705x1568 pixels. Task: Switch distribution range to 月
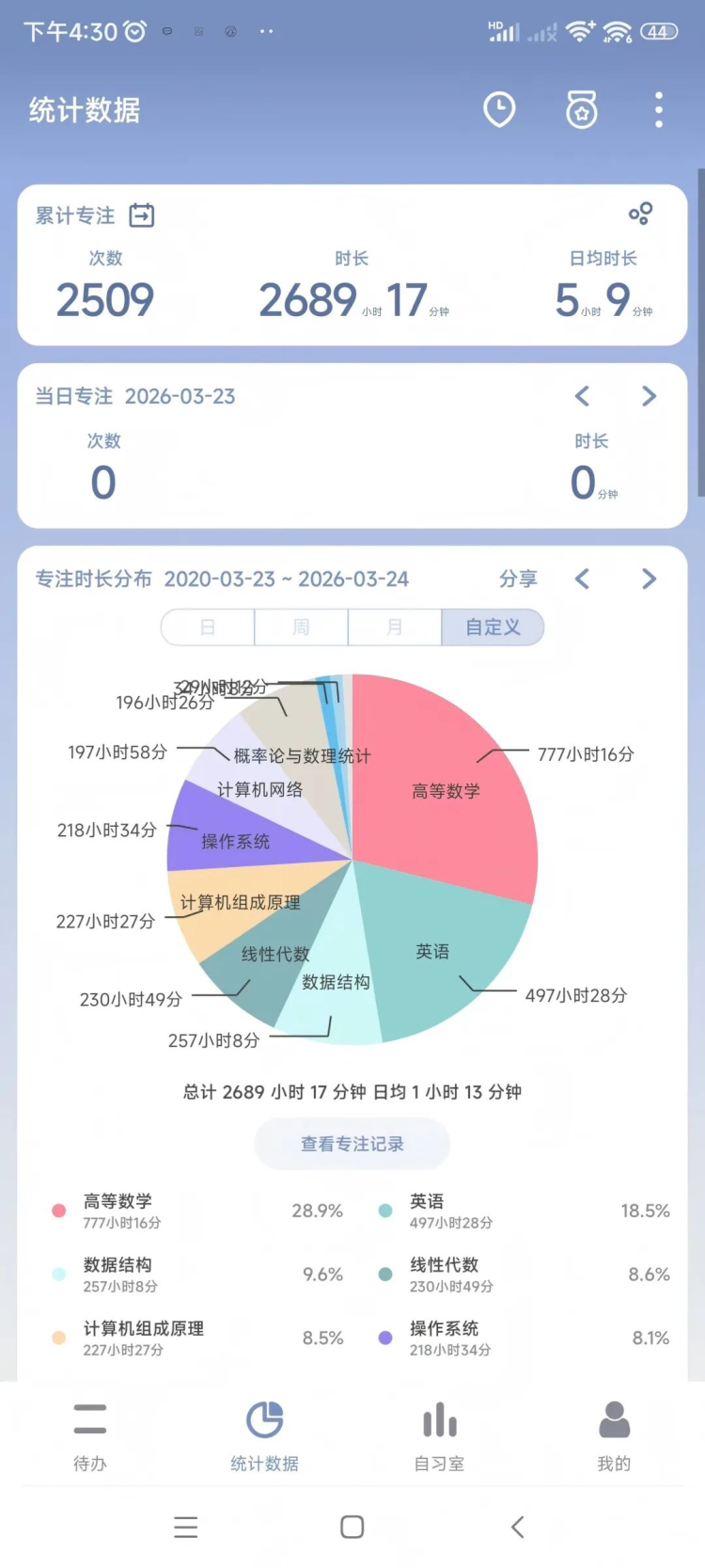395,627
